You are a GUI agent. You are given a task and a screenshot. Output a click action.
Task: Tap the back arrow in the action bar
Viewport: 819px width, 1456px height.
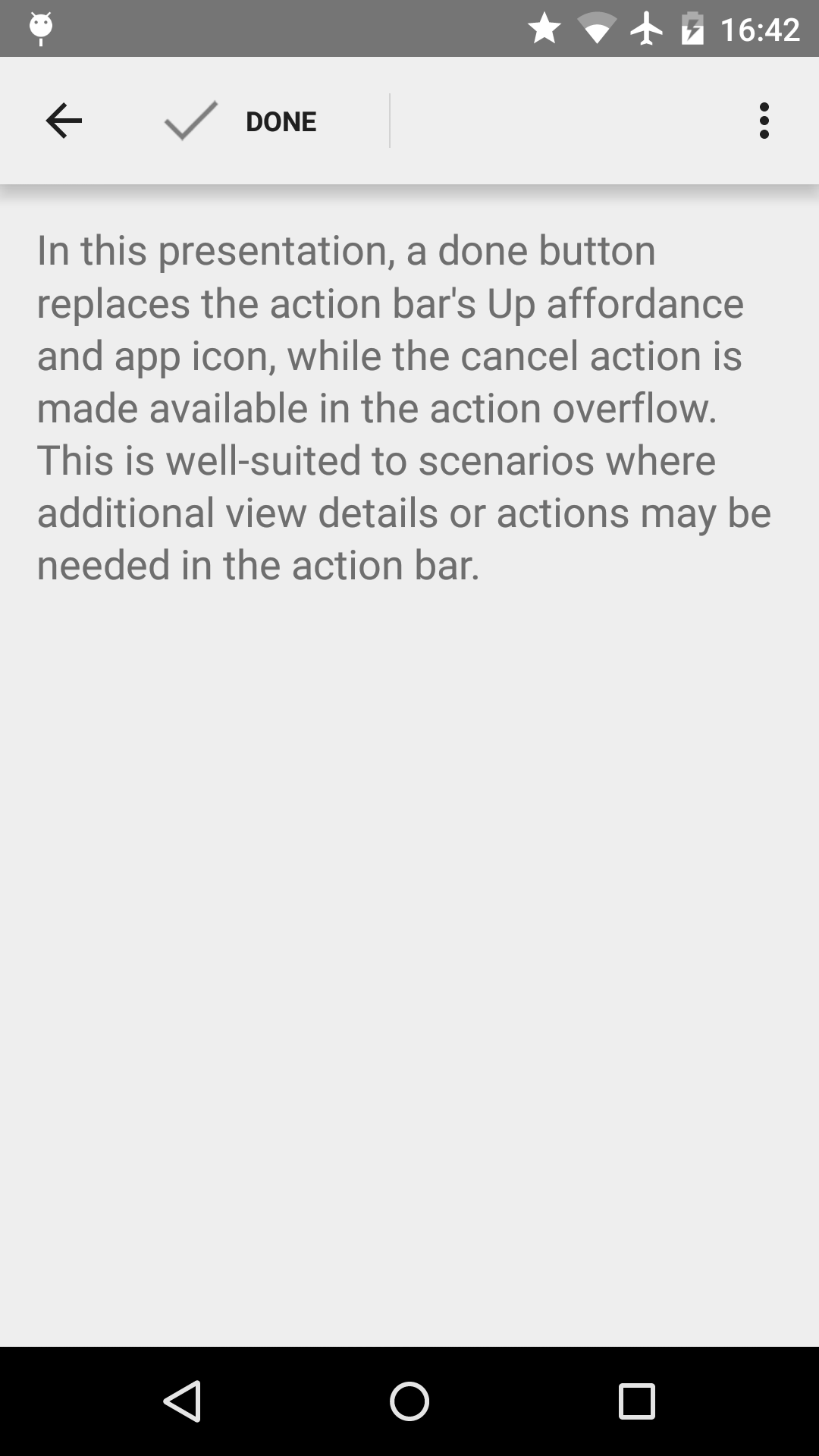[64, 121]
